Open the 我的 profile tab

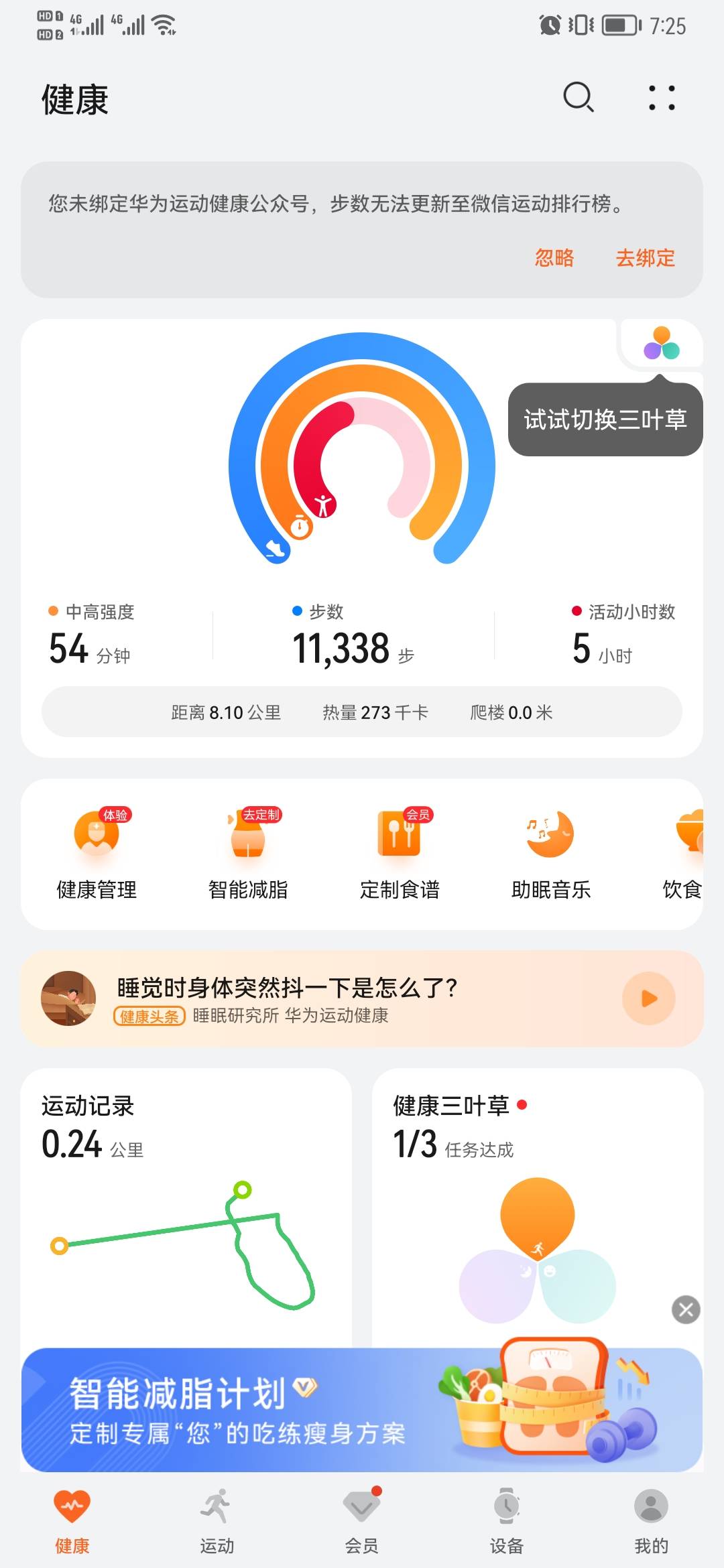tap(651, 1521)
